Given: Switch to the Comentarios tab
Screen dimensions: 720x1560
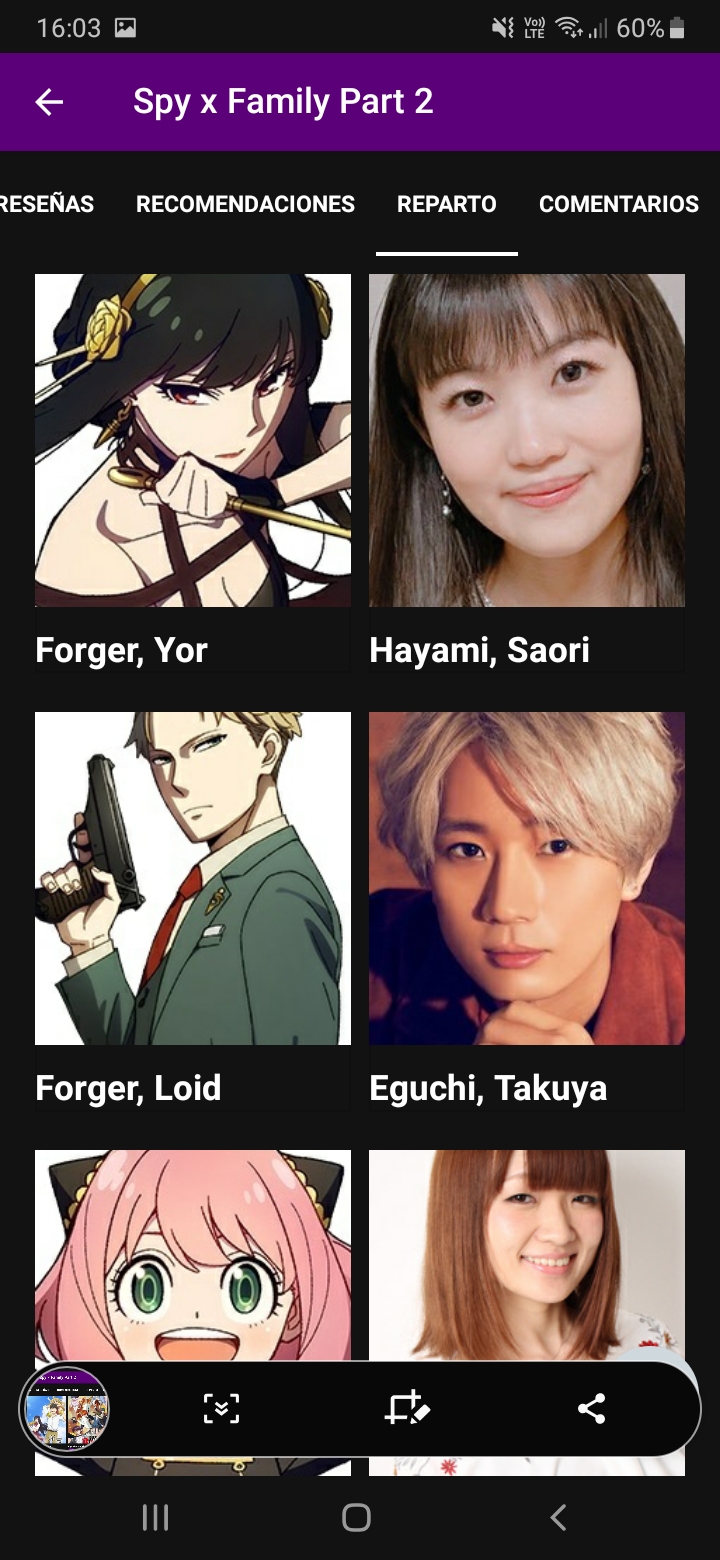Looking at the screenshot, I should [x=618, y=204].
